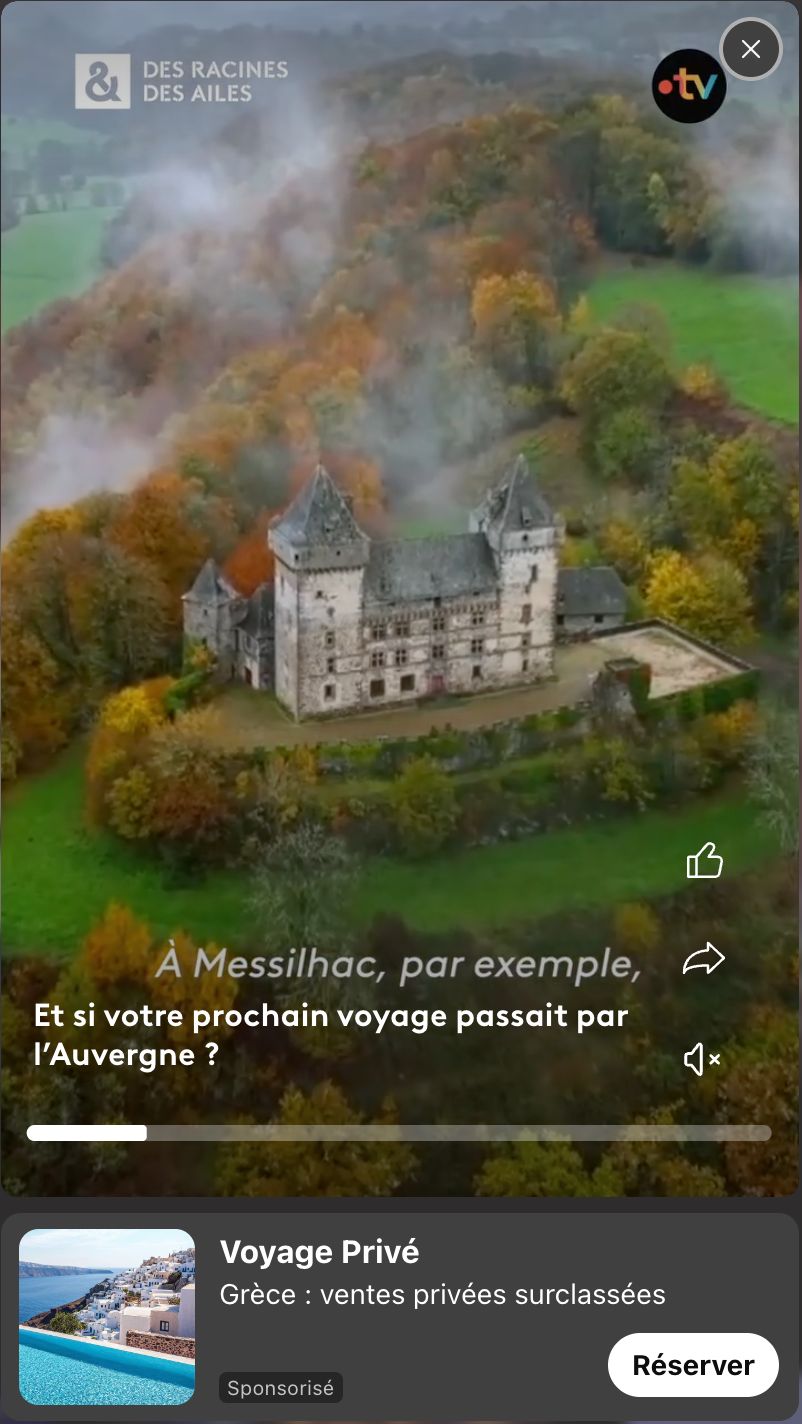The image size is (802, 1424).
Task: Like this Auvergne video
Action: click(x=704, y=860)
